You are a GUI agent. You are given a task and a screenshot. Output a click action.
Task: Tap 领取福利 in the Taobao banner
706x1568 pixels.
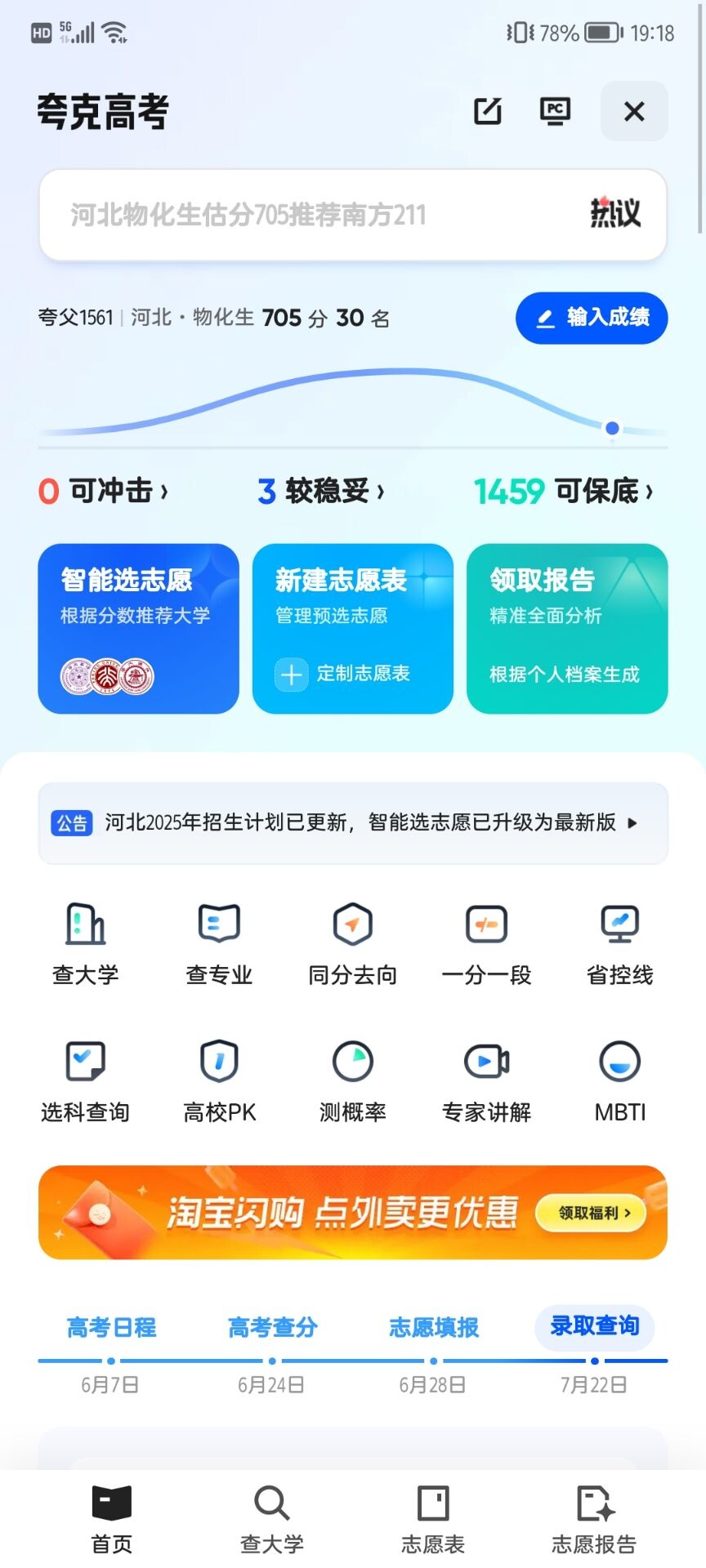(x=591, y=1214)
